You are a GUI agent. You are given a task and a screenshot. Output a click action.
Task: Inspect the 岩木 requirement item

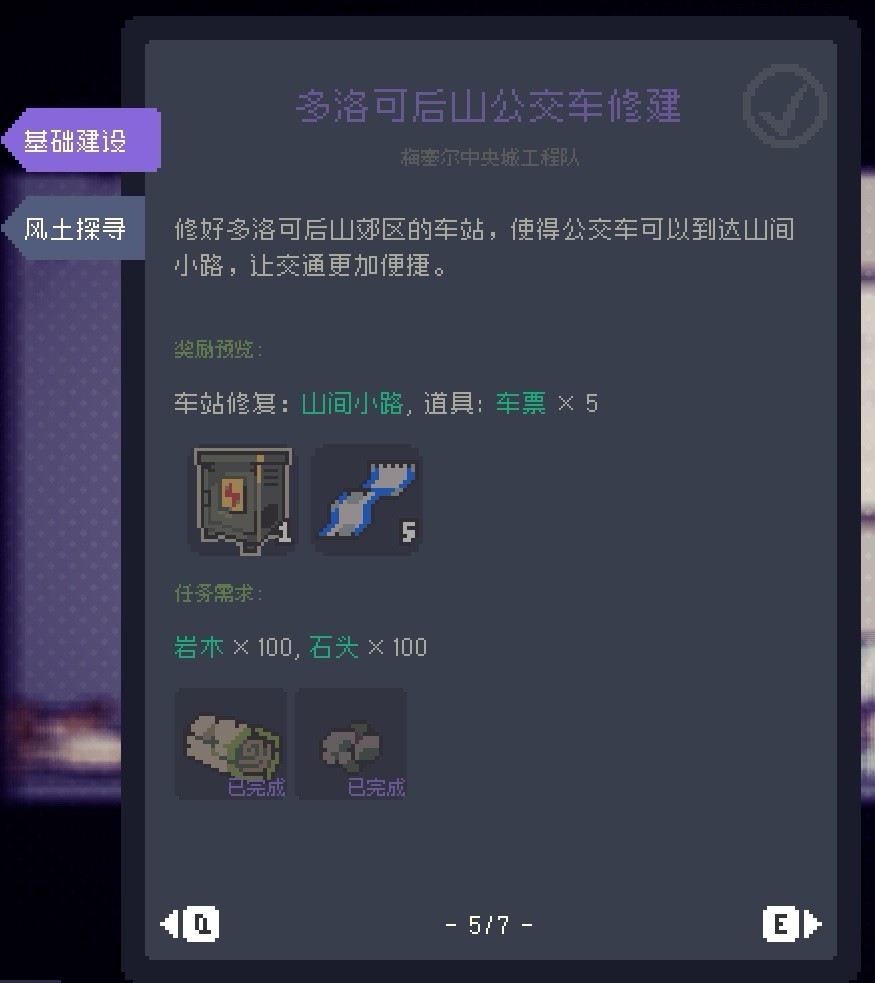231,744
